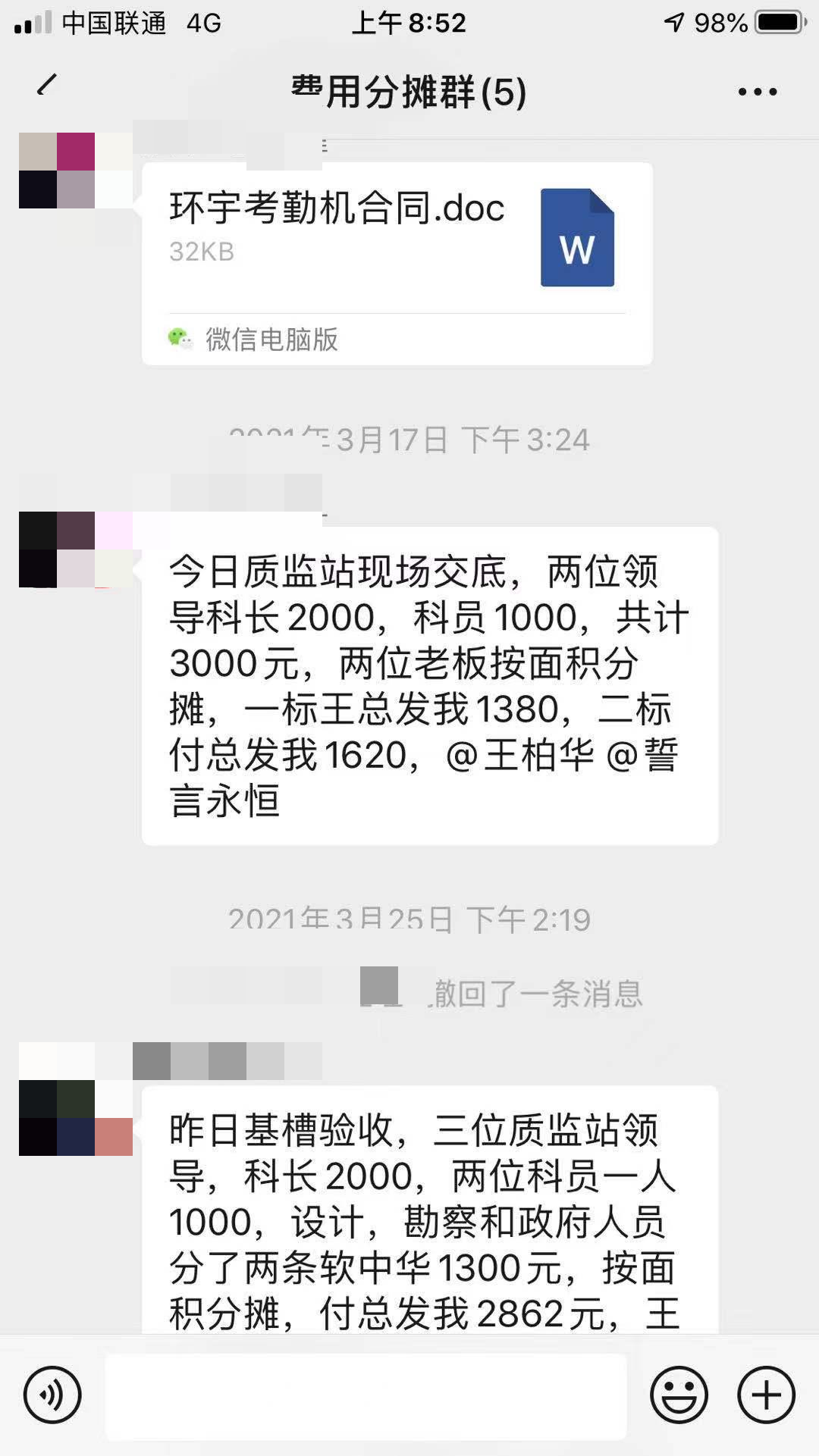Go back using the top-left arrow
Image resolution: width=819 pixels, height=1456 pixels.
point(47,85)
